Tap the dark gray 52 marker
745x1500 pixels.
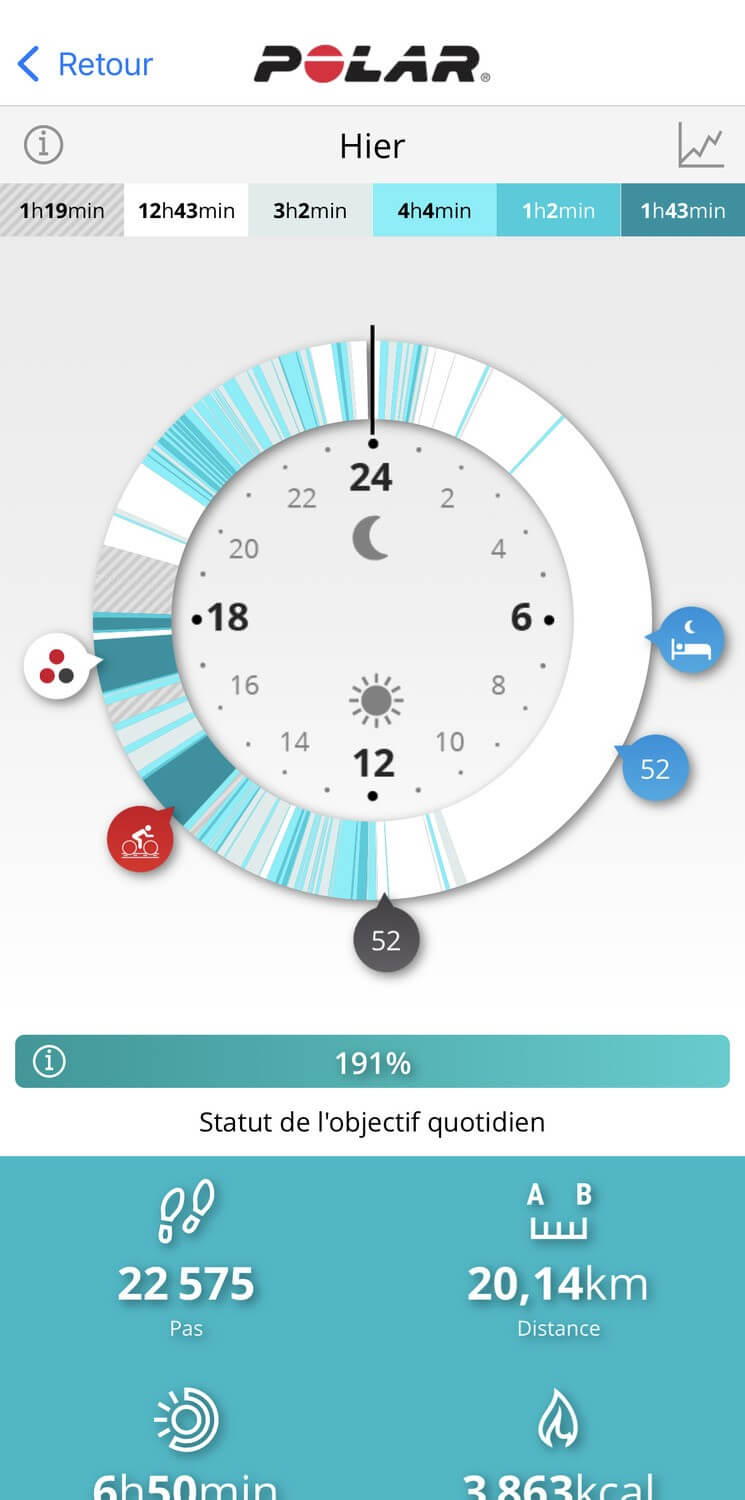point(386,941)
